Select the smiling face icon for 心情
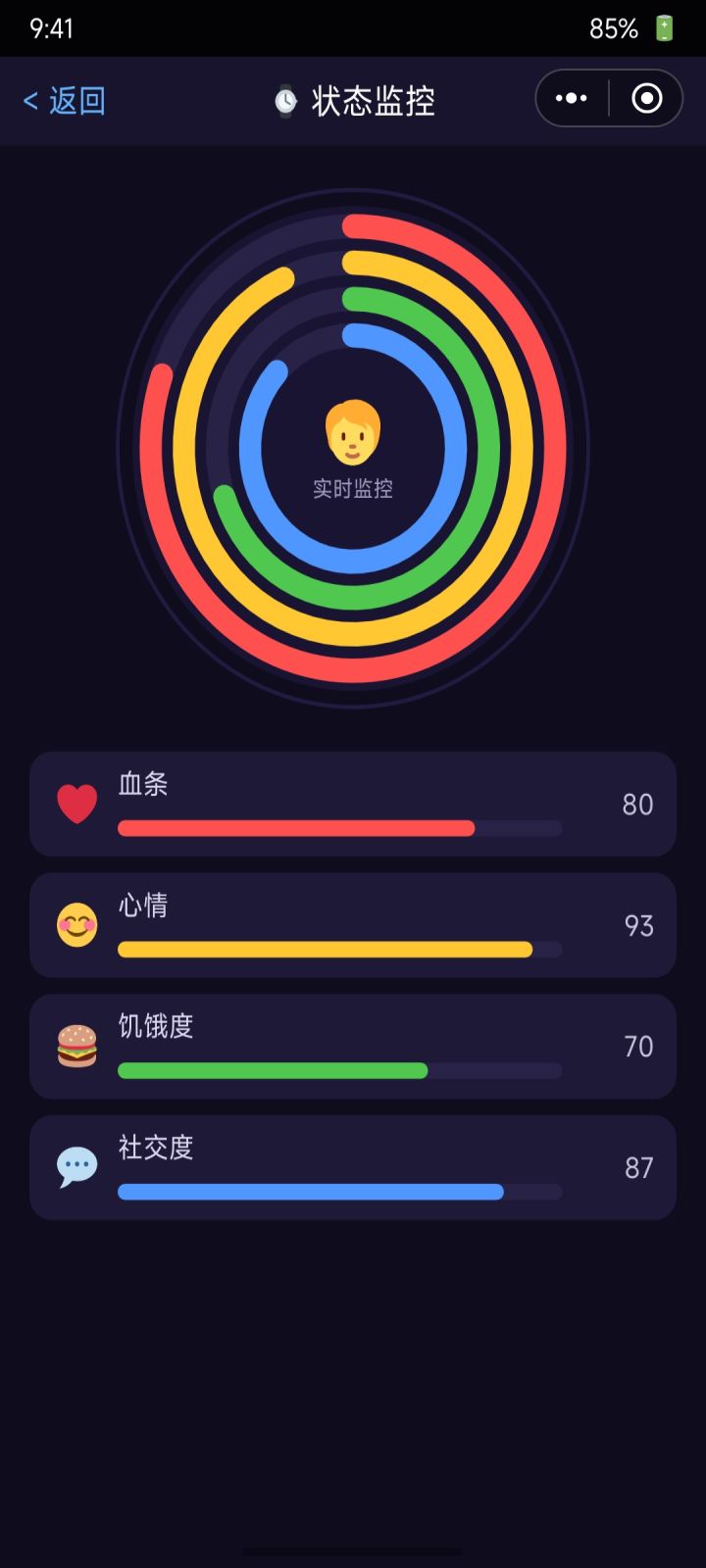706x1568 pixels. pos(77,924)
